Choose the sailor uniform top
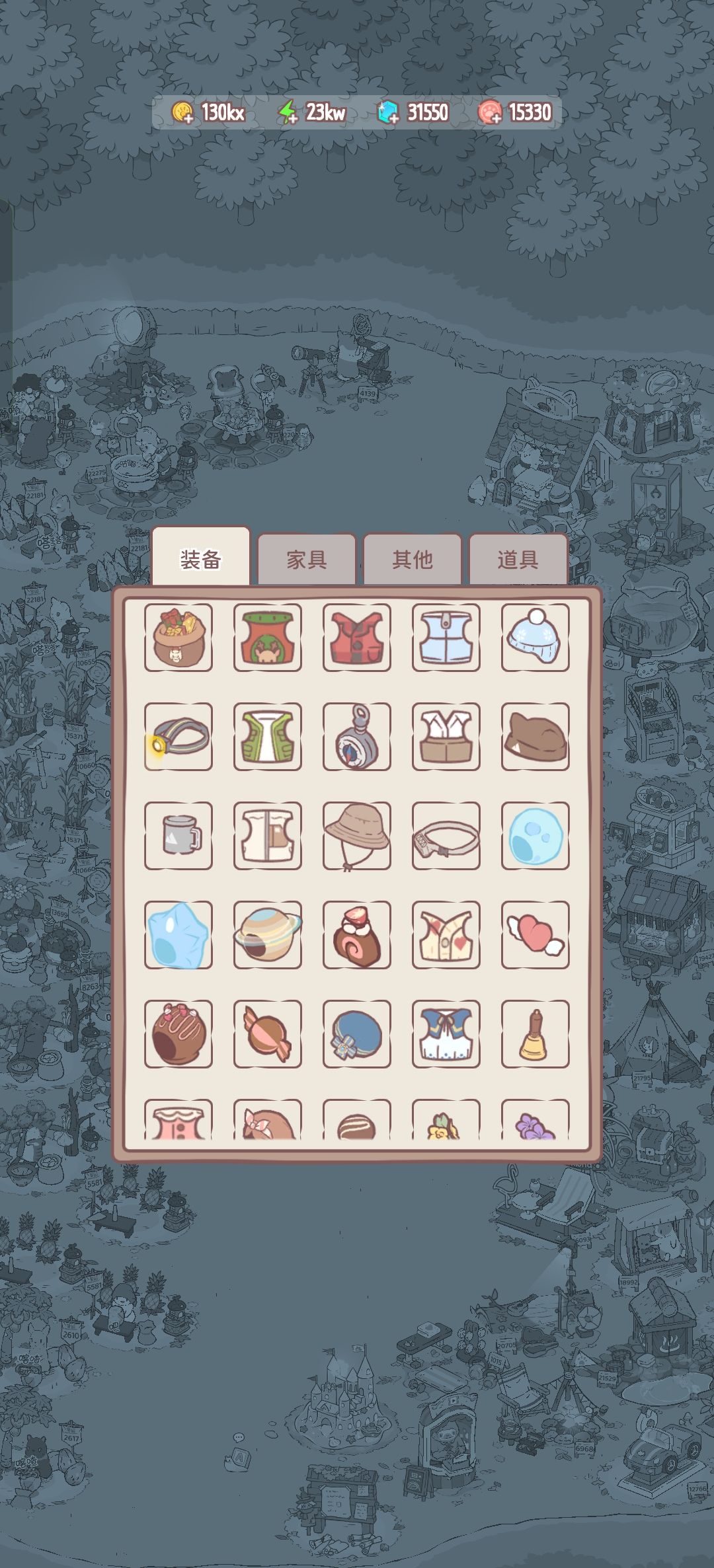Image resolution: width=714 pixels, height=1568 pixels. tap(446, 1034)
